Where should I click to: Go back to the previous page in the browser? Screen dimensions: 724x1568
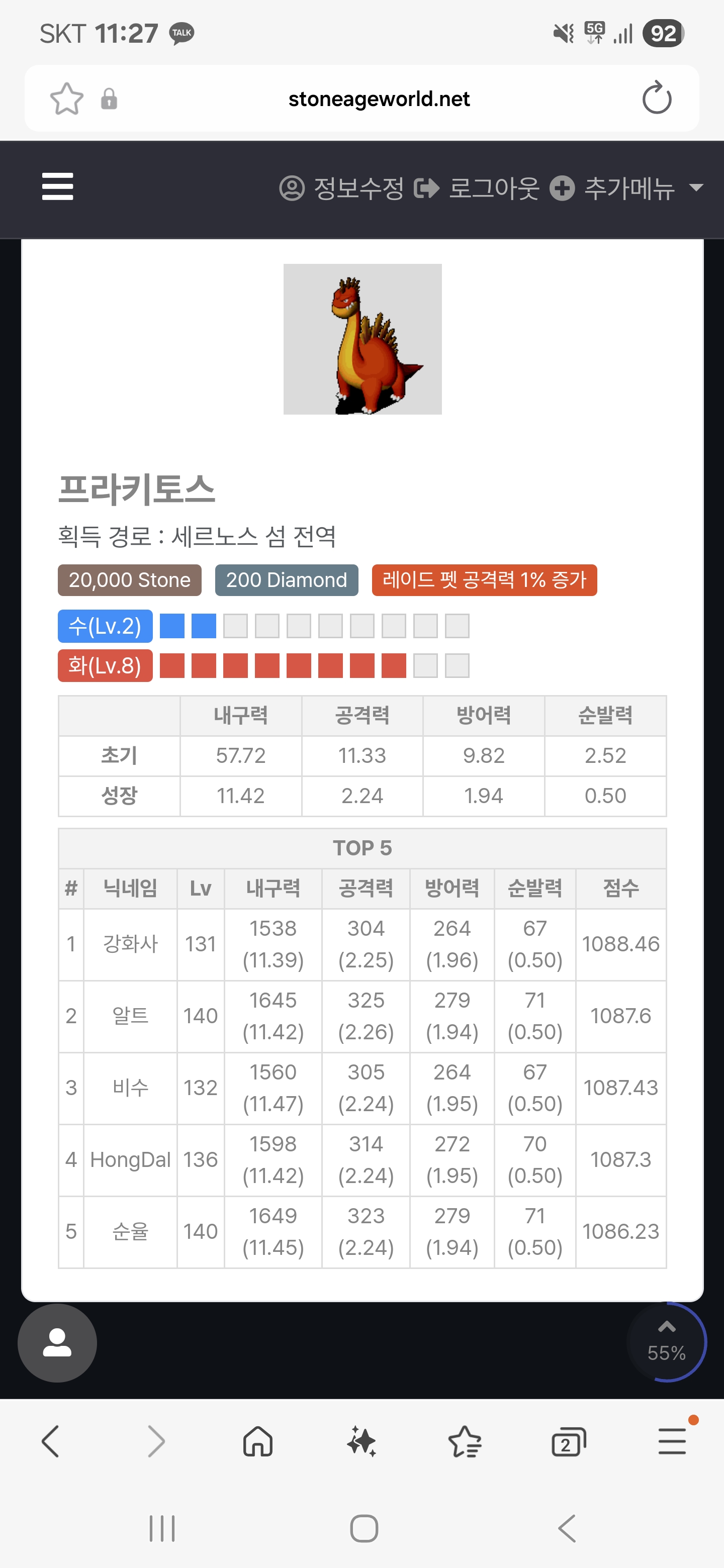pos(51,1441)
